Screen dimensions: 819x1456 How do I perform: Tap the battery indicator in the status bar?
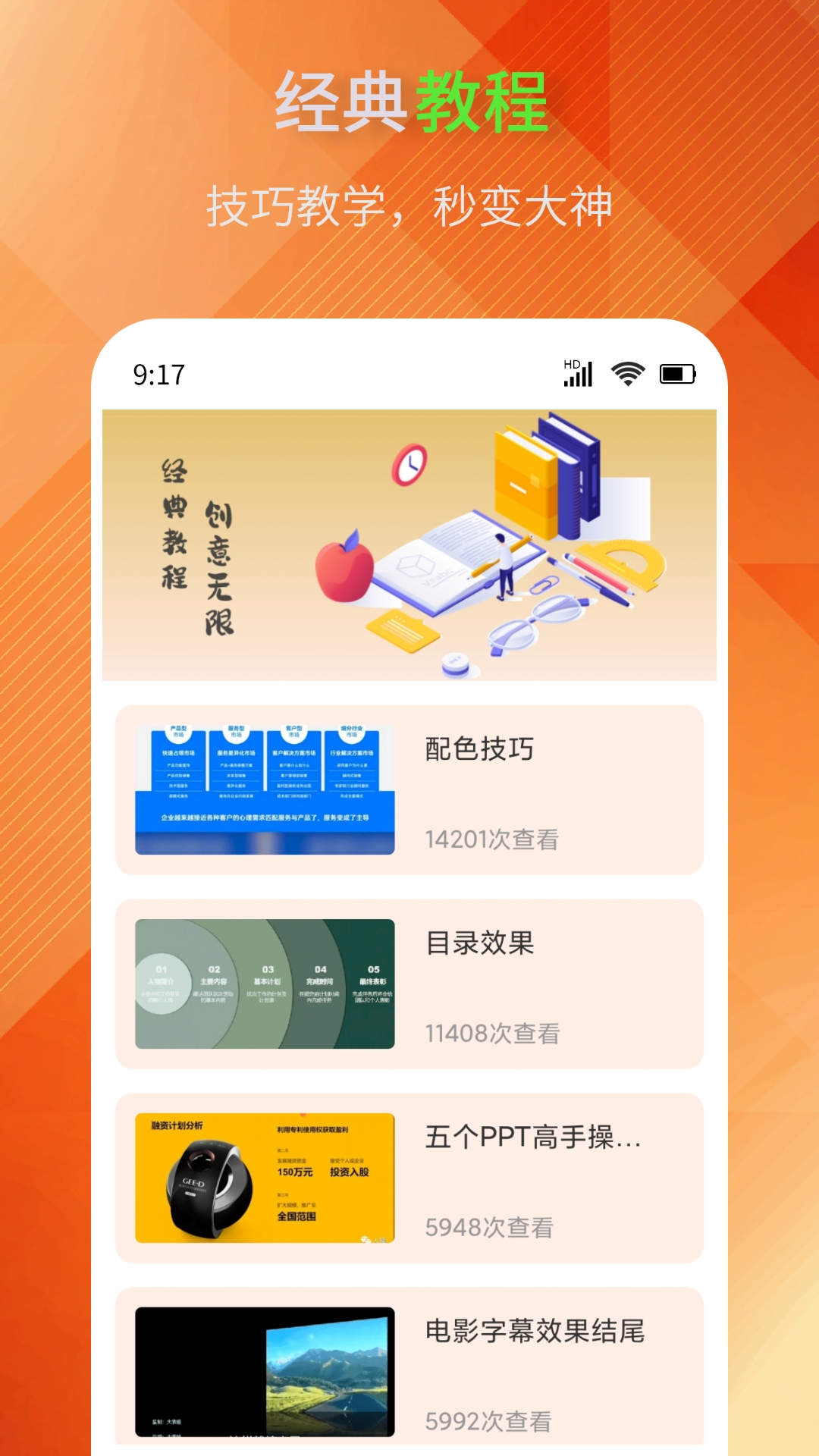coord(678,373)
